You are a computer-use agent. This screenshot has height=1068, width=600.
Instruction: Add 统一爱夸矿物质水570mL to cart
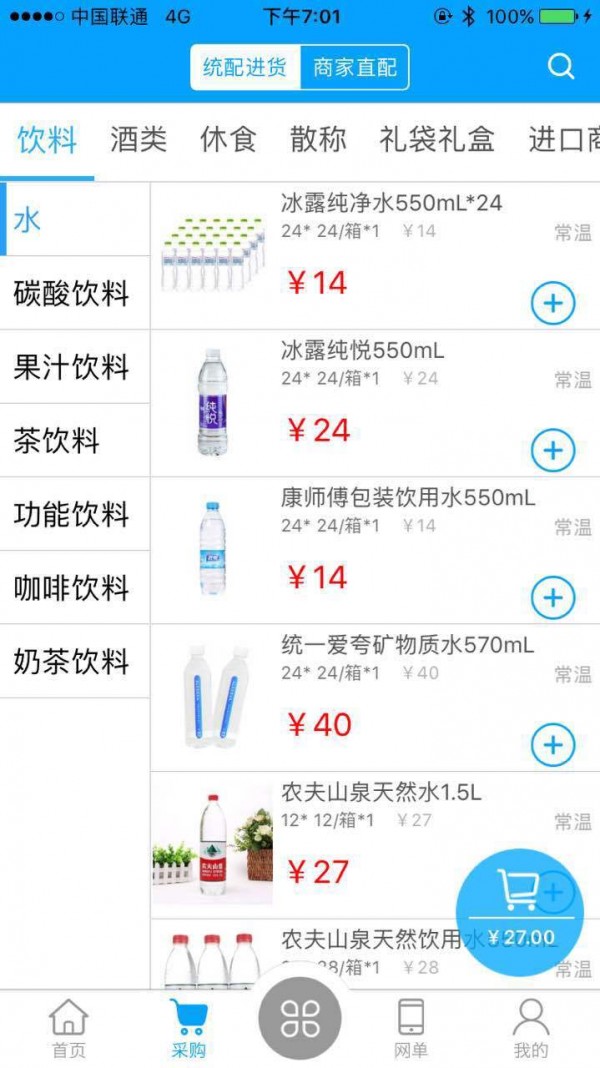552,745
